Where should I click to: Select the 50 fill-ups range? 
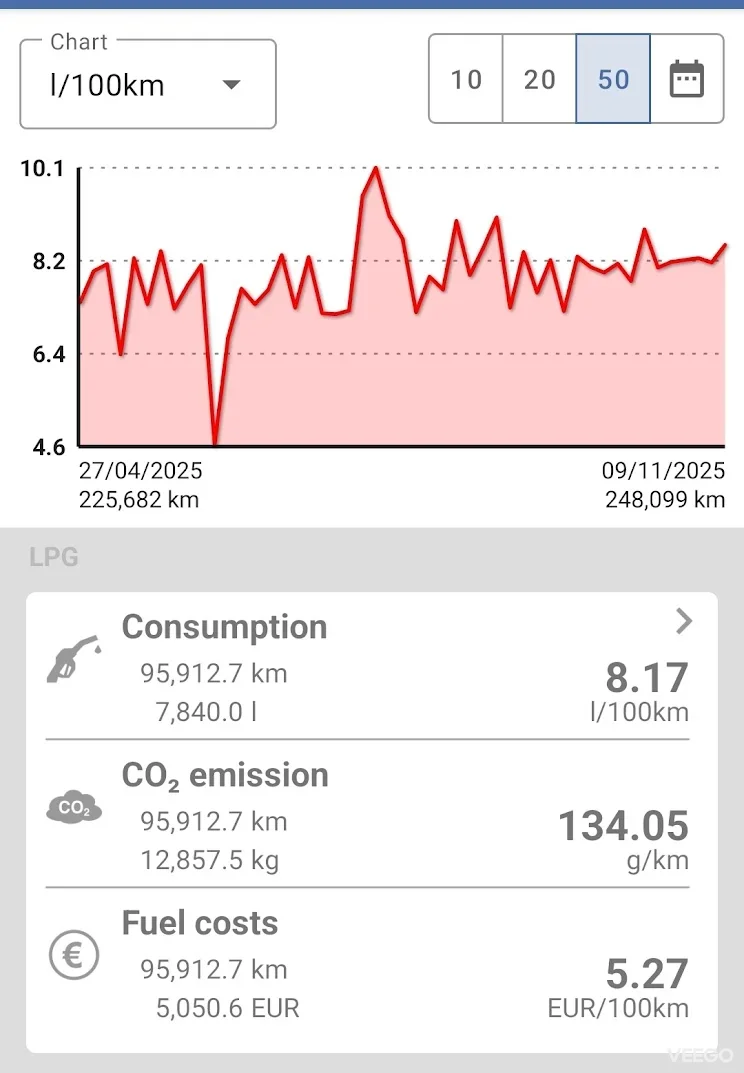point(613,79)
